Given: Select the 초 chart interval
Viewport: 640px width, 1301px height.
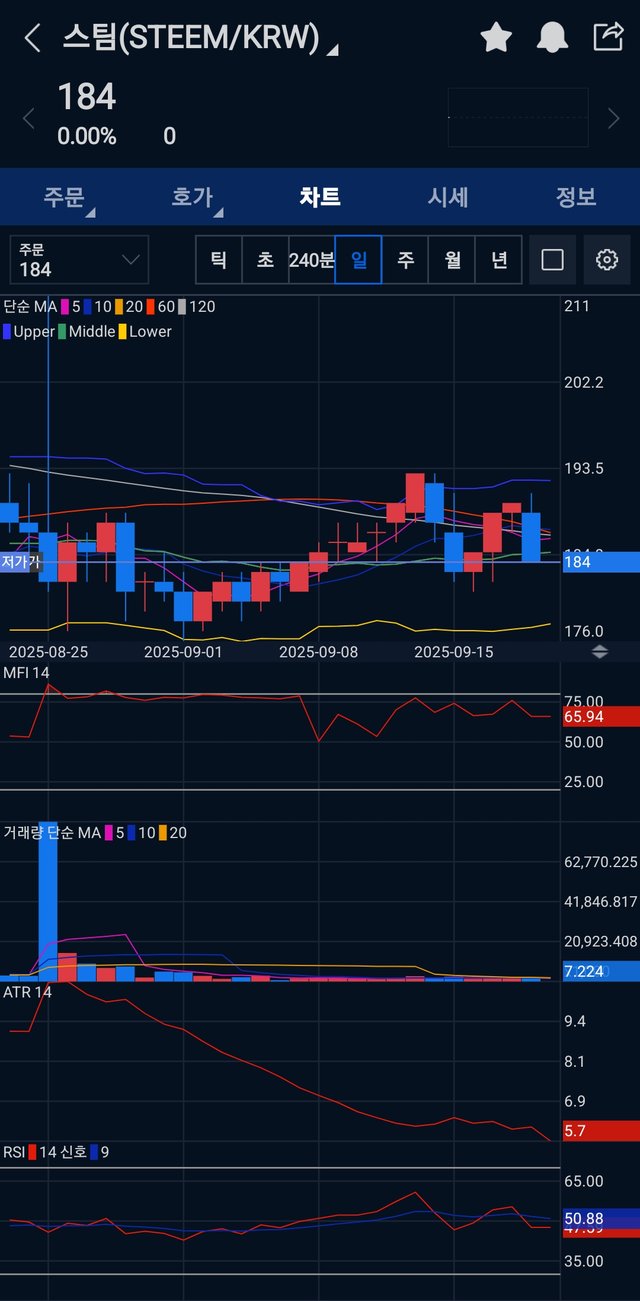Looking at the screenshot, I should click(265, 260).
